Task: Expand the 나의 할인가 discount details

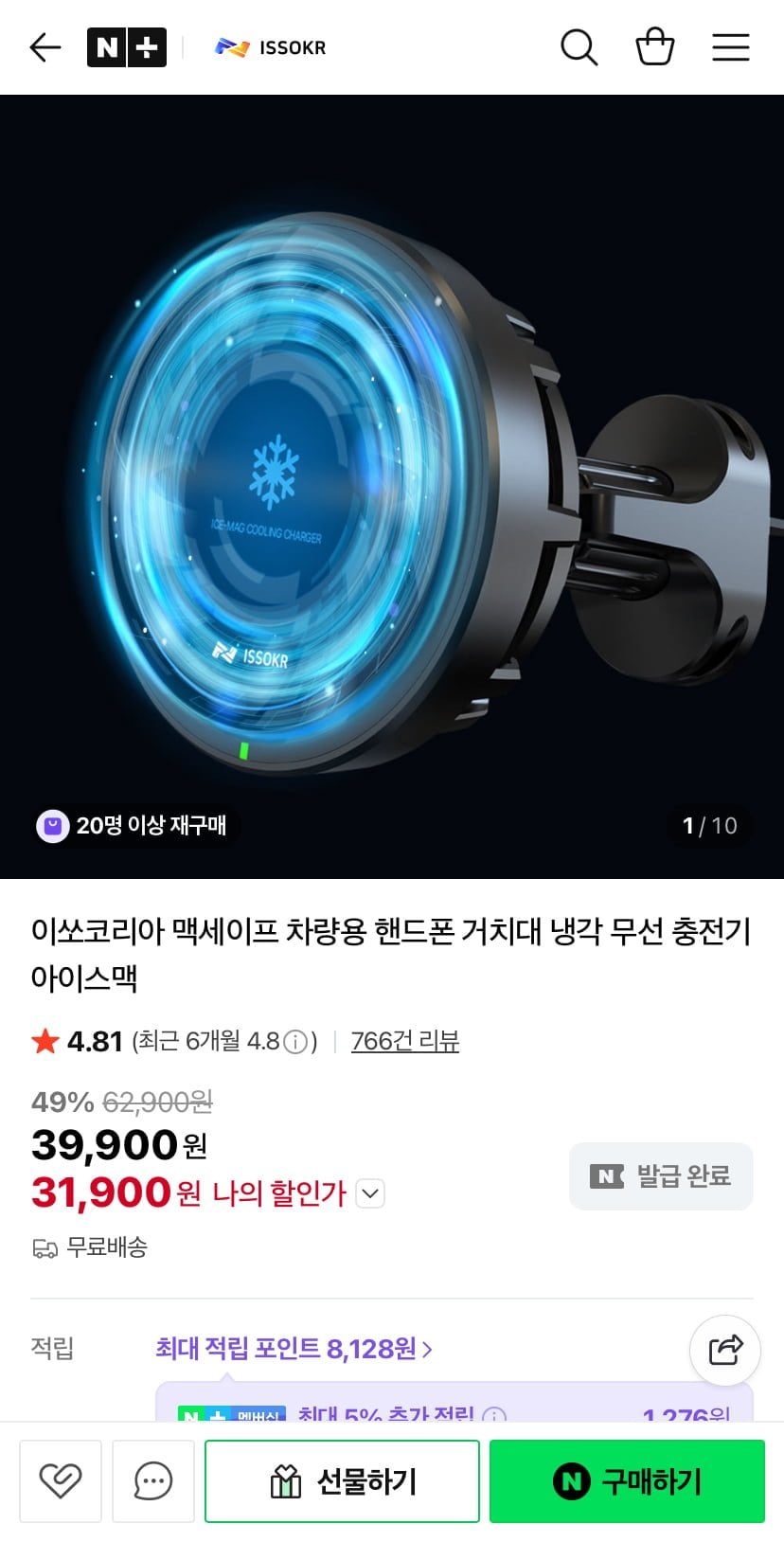Action: tap(370, 1193)
